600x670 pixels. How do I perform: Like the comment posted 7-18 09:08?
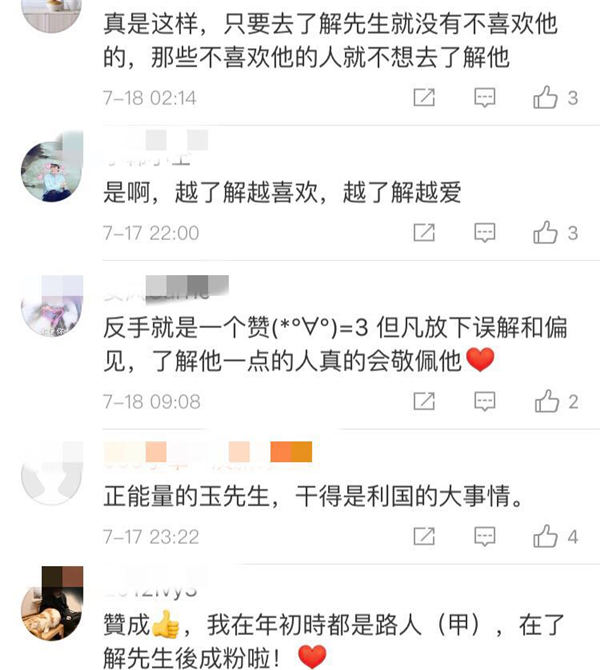[545, 401]
